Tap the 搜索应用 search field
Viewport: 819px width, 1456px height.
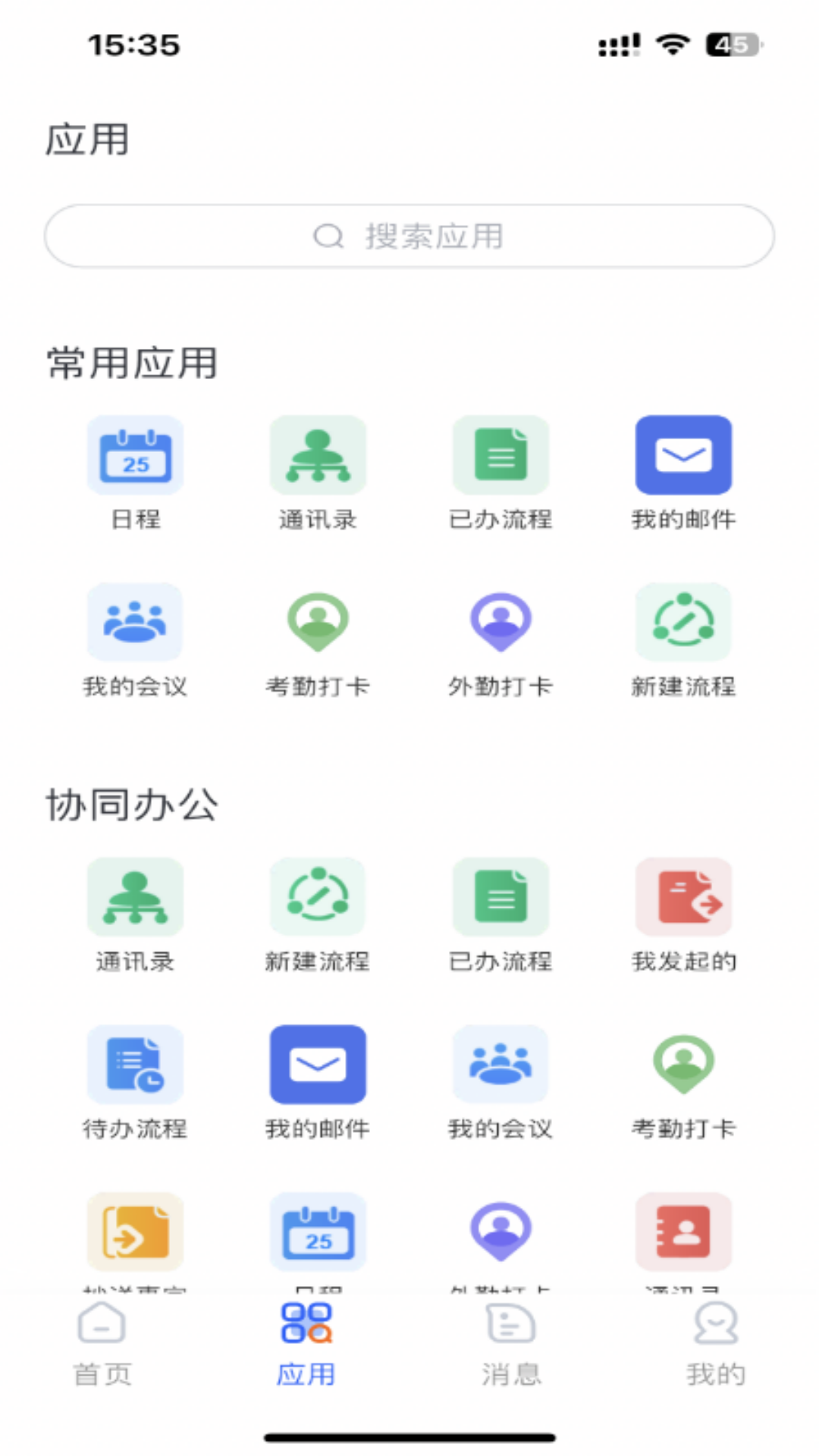pos(409,235)
